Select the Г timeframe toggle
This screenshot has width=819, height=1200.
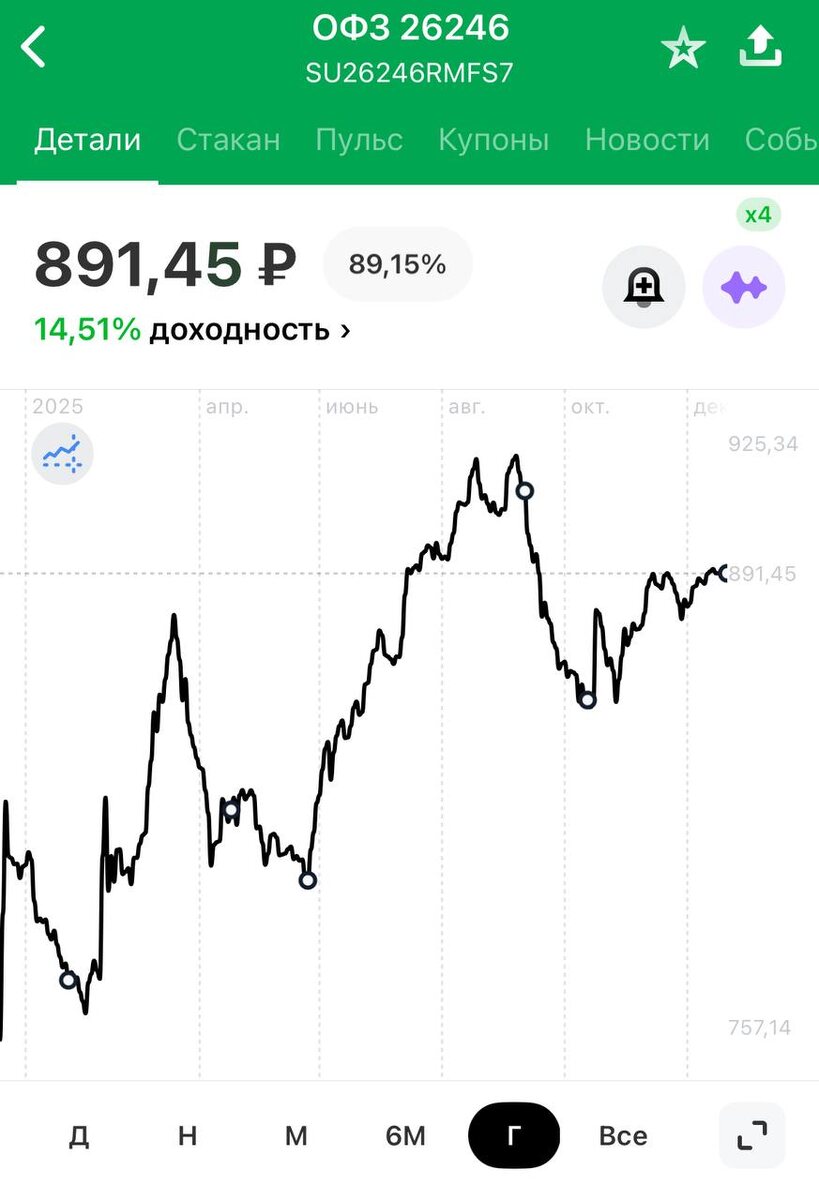click(513, 1135)
